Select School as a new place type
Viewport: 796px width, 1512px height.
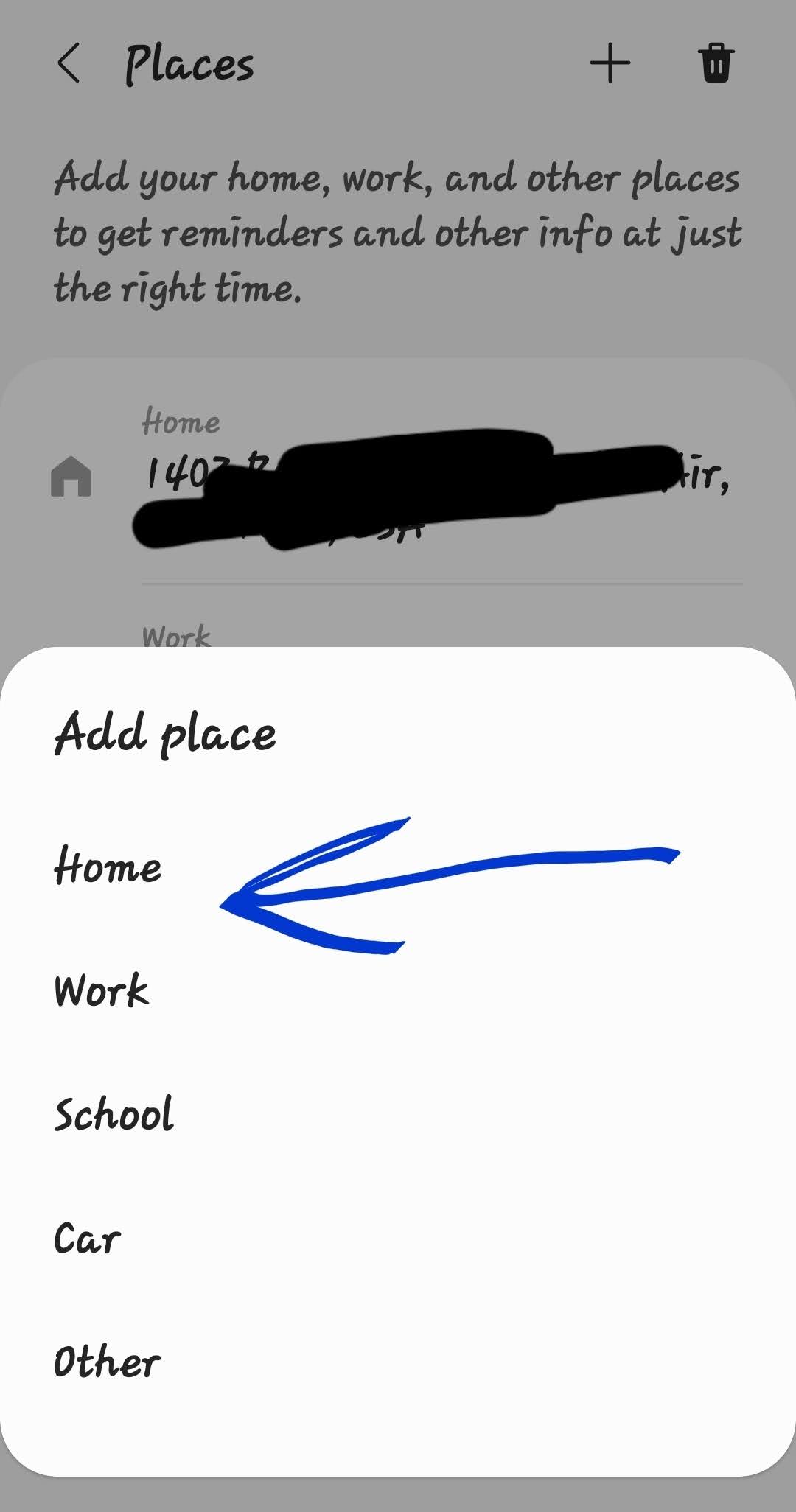pos(114,1116)
